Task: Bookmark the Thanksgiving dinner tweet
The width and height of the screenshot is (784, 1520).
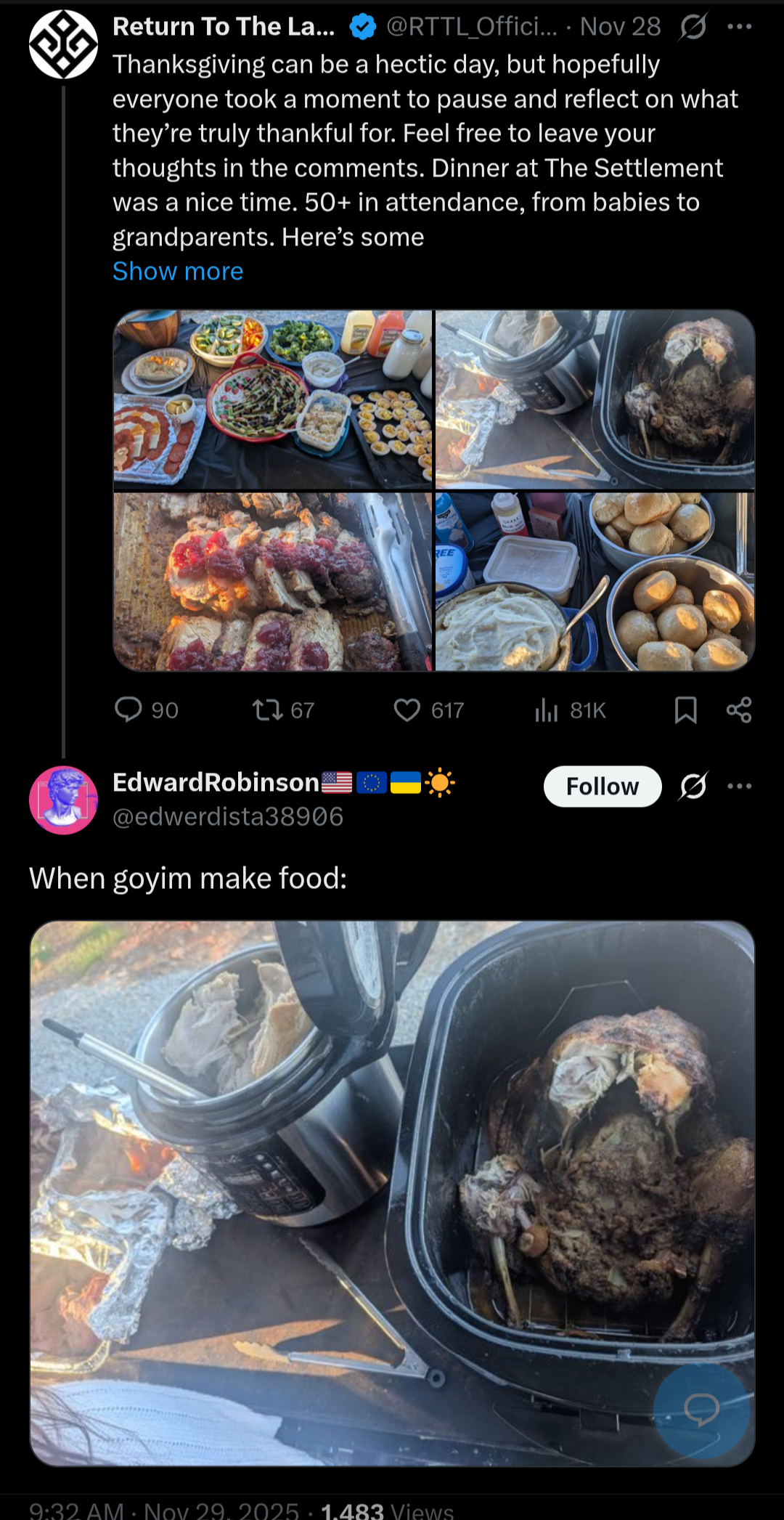Action: pyautogui.click(x=685, y=710)
